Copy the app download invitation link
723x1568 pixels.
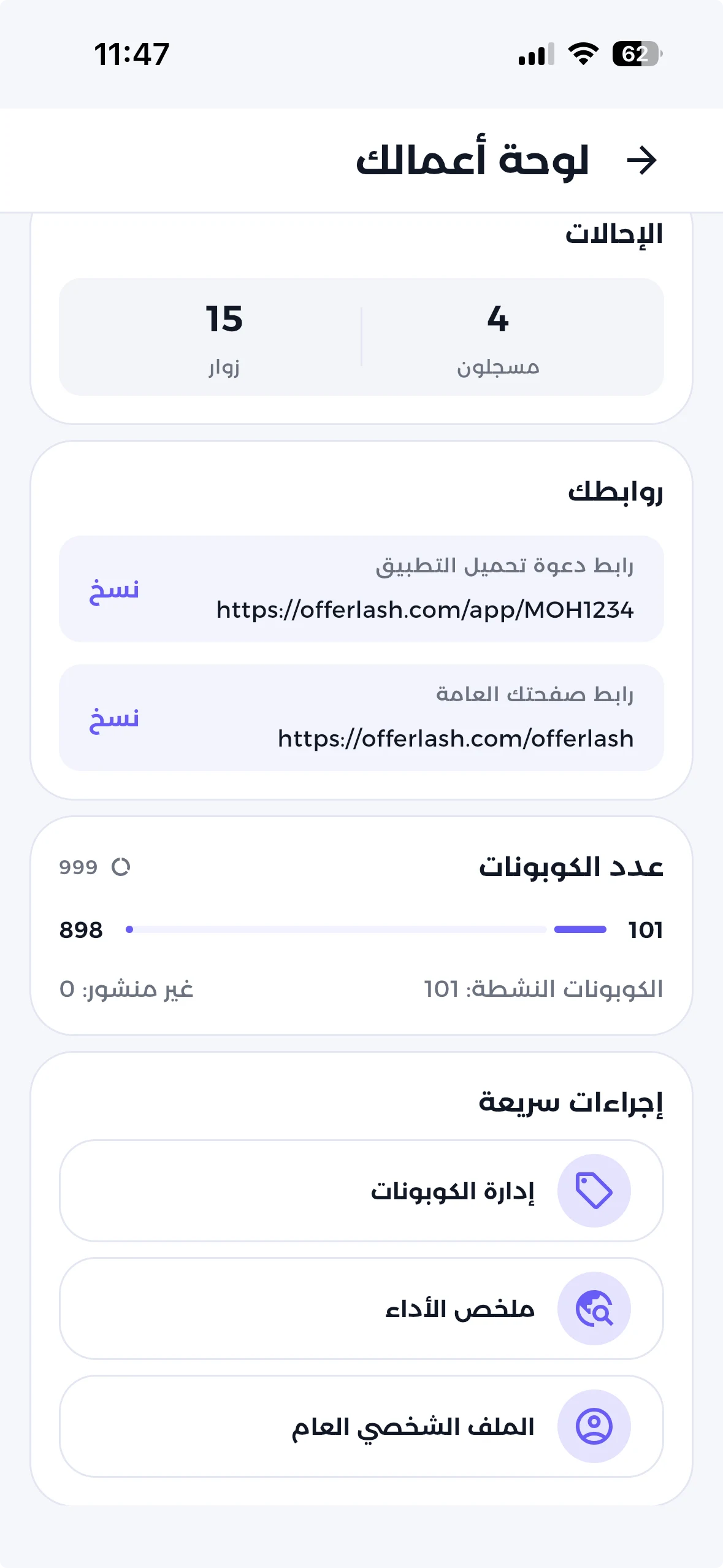pyautogui.click(x=114, y=590)
